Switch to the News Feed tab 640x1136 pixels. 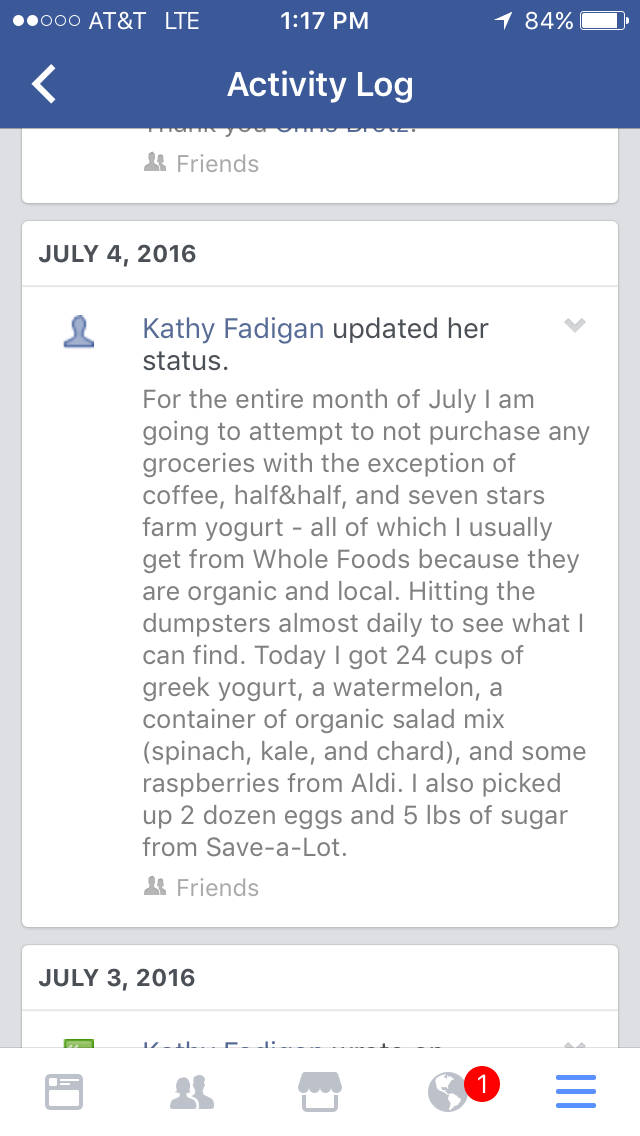(64, 1092)
